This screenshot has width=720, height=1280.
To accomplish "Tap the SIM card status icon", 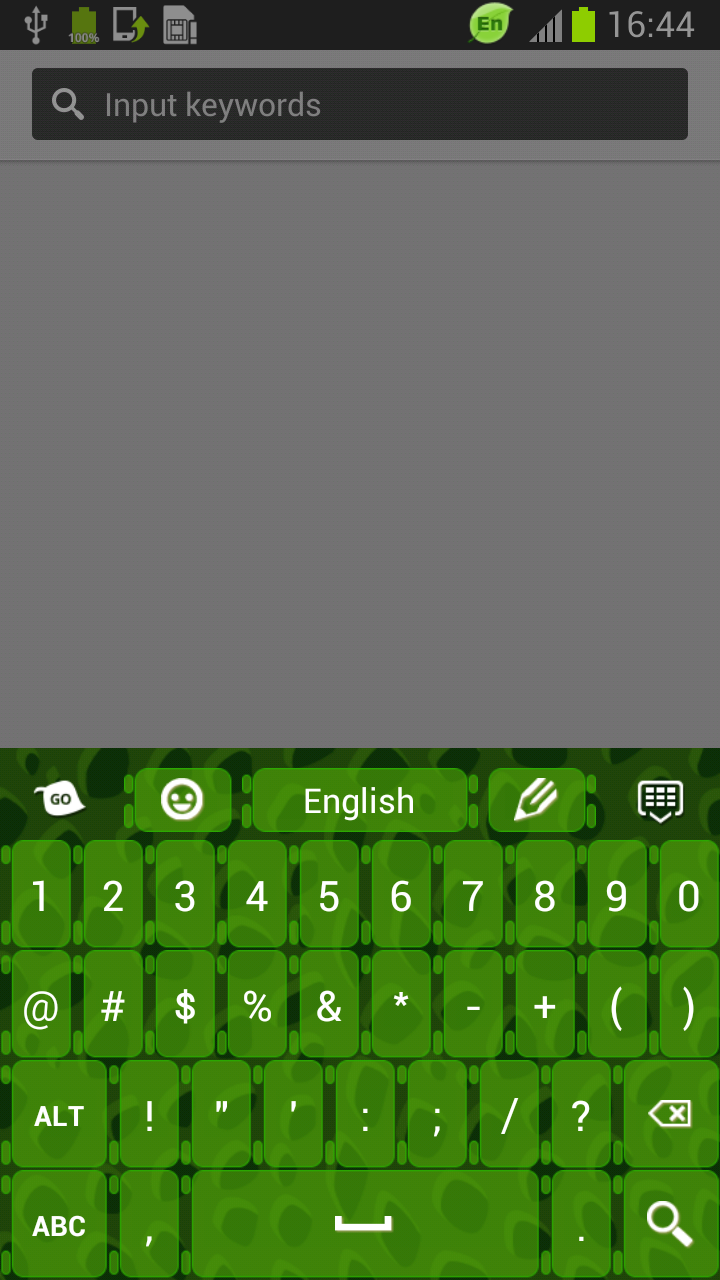I will pyautogui.click(x=180, y=24).
